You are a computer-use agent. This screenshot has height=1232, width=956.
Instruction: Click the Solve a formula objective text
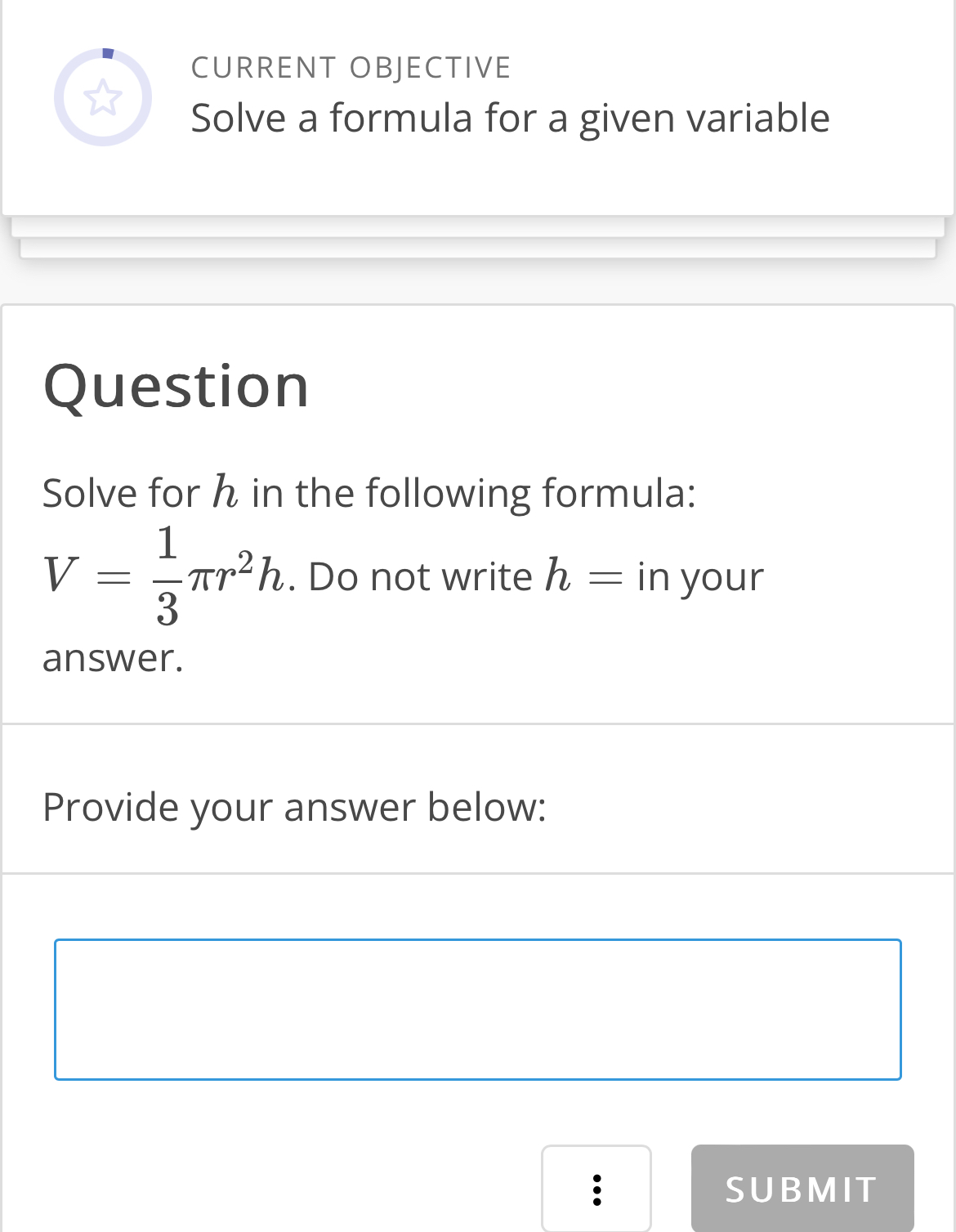coord(510,117)
